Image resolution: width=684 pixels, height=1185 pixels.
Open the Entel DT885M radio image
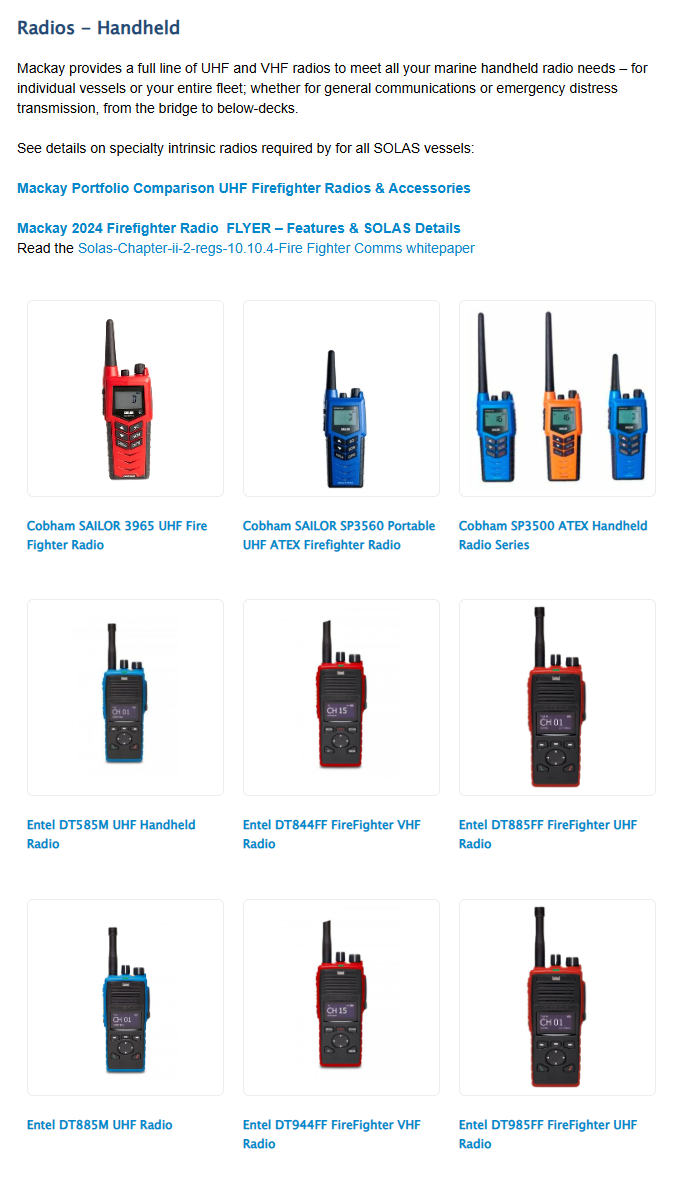pos(125,997)
